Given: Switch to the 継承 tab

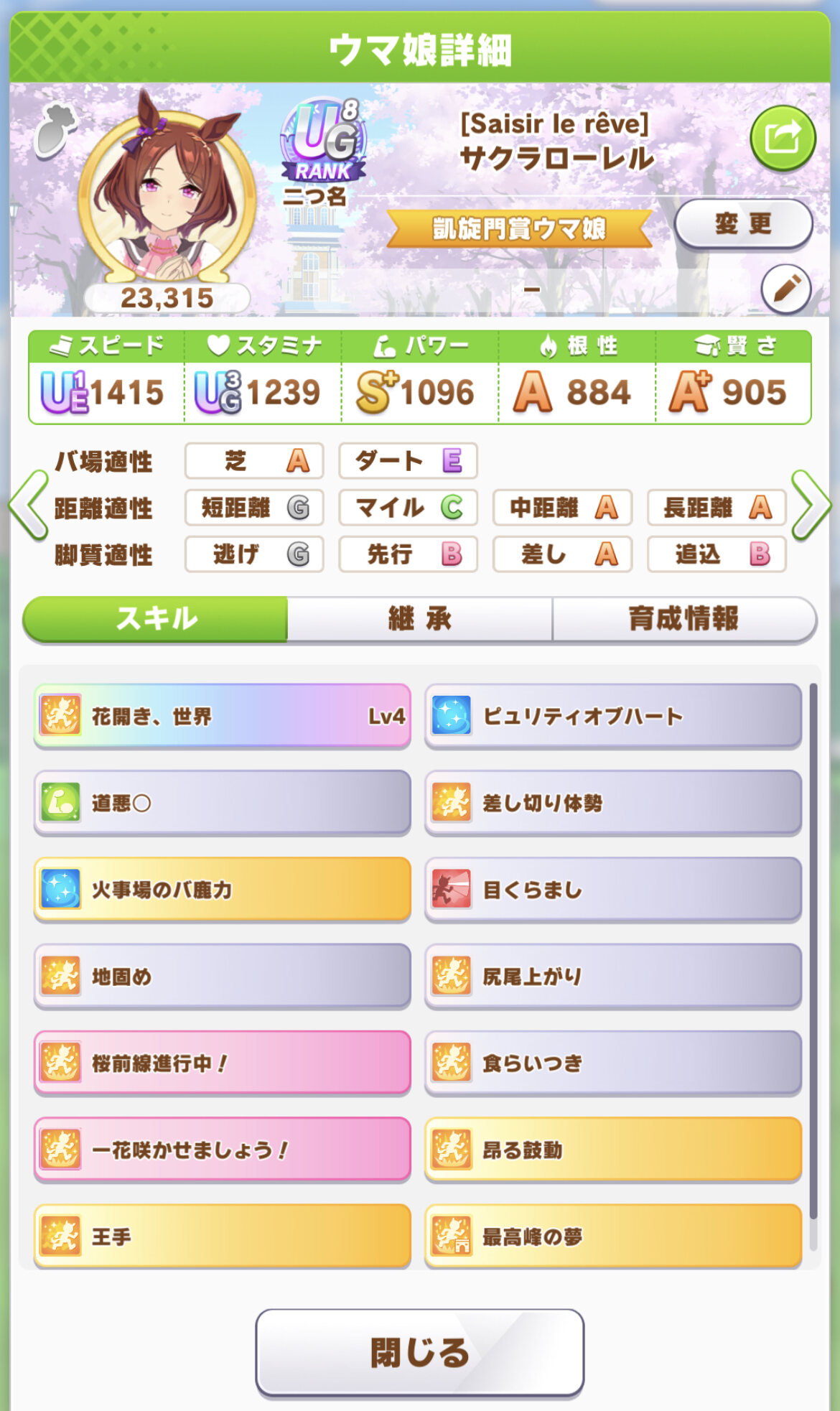Looking at the screenshot, I should click(x=420, y=618).
